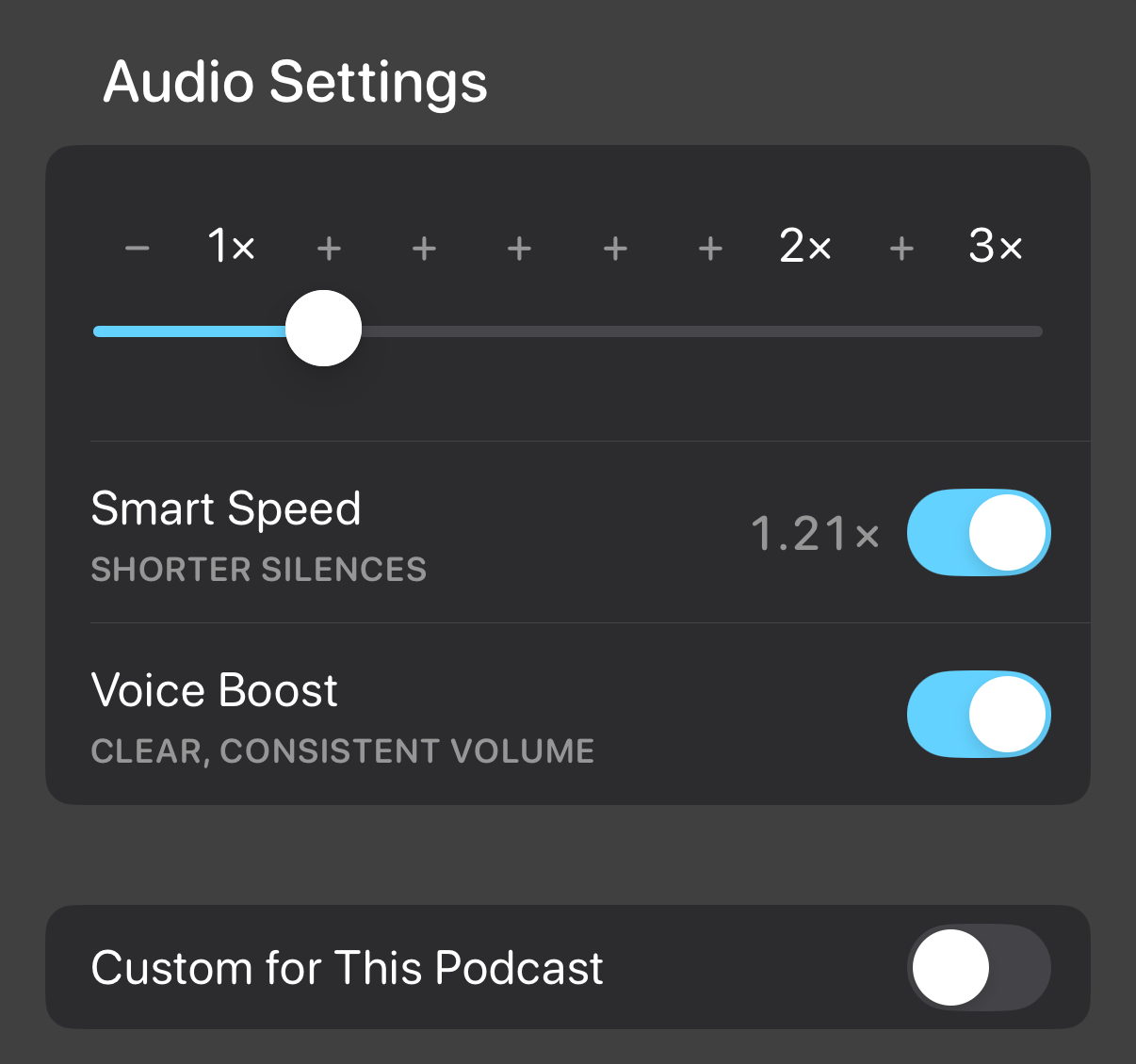Disable Voice Boost
The height and width of the screenshot is (1064, 1136).
pos(978,714)
